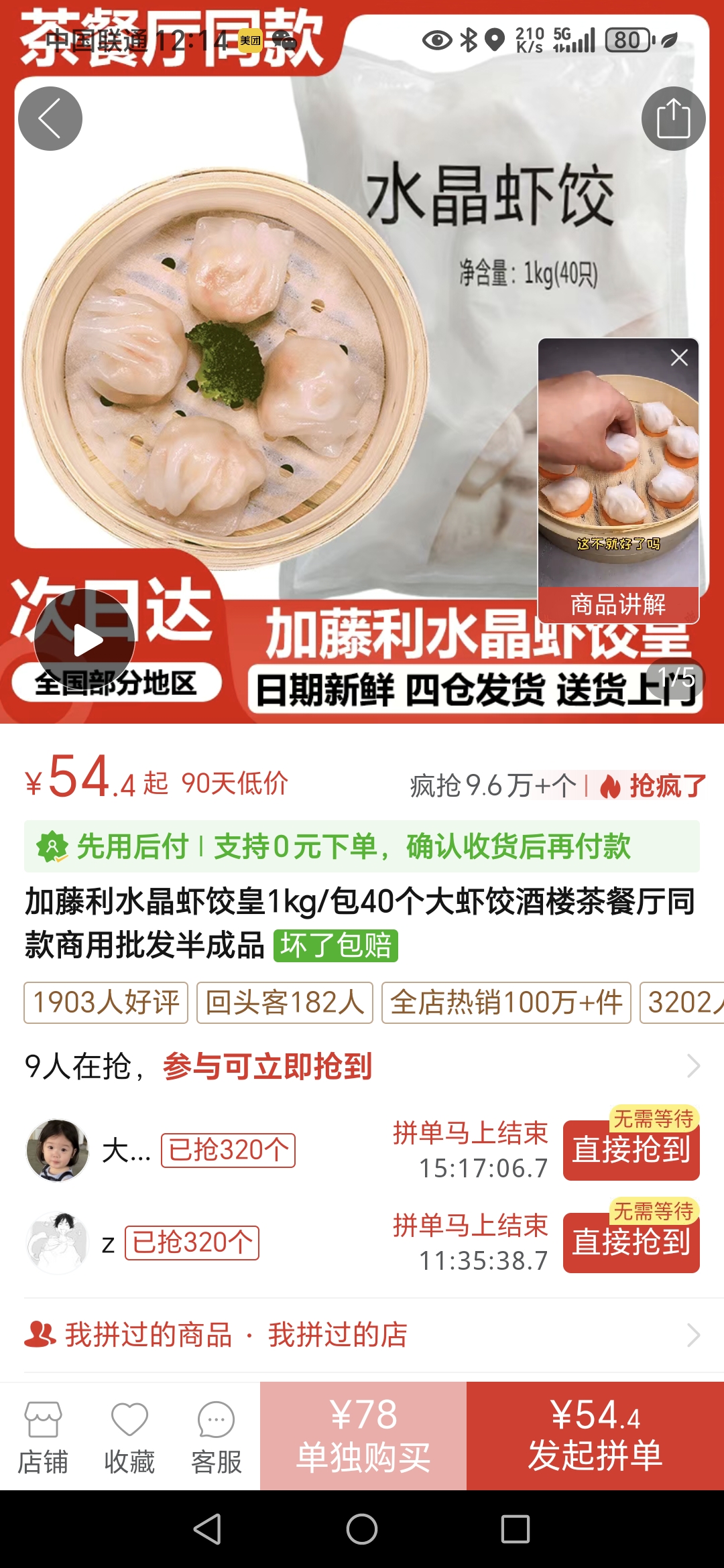Expand the 9人在抢 group-buy list
This screenshot has width=724, height=1568.
[693, 1065]
